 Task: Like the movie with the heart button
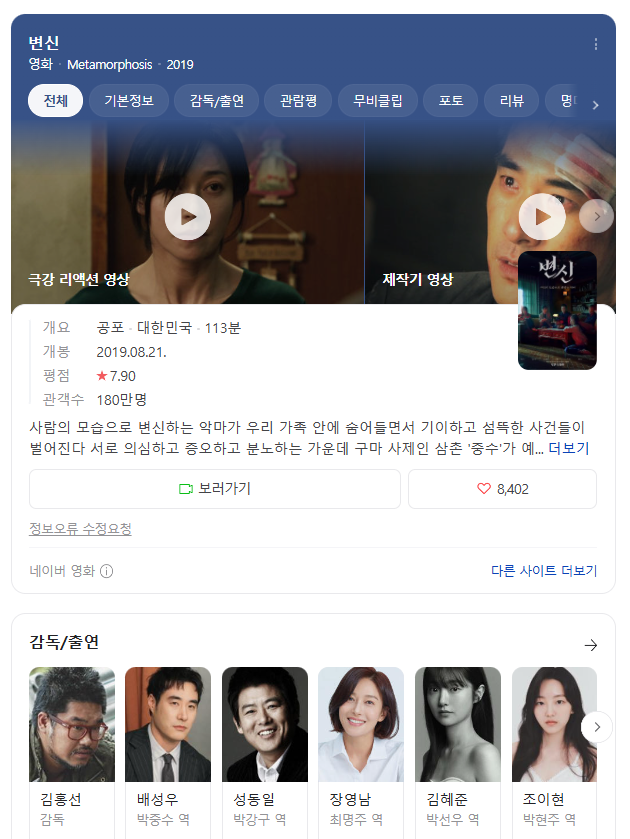502,489
